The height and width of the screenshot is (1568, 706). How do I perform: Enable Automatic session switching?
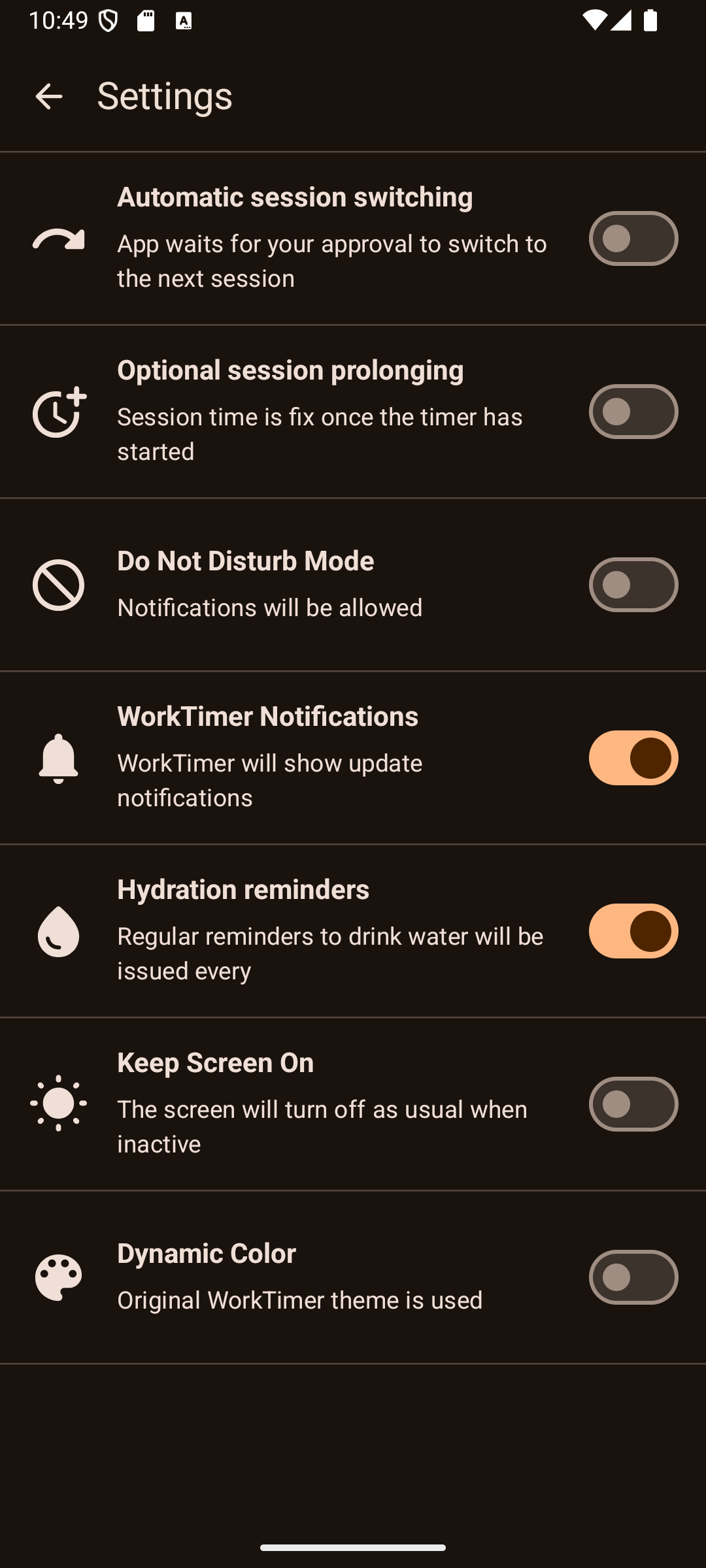633,238
